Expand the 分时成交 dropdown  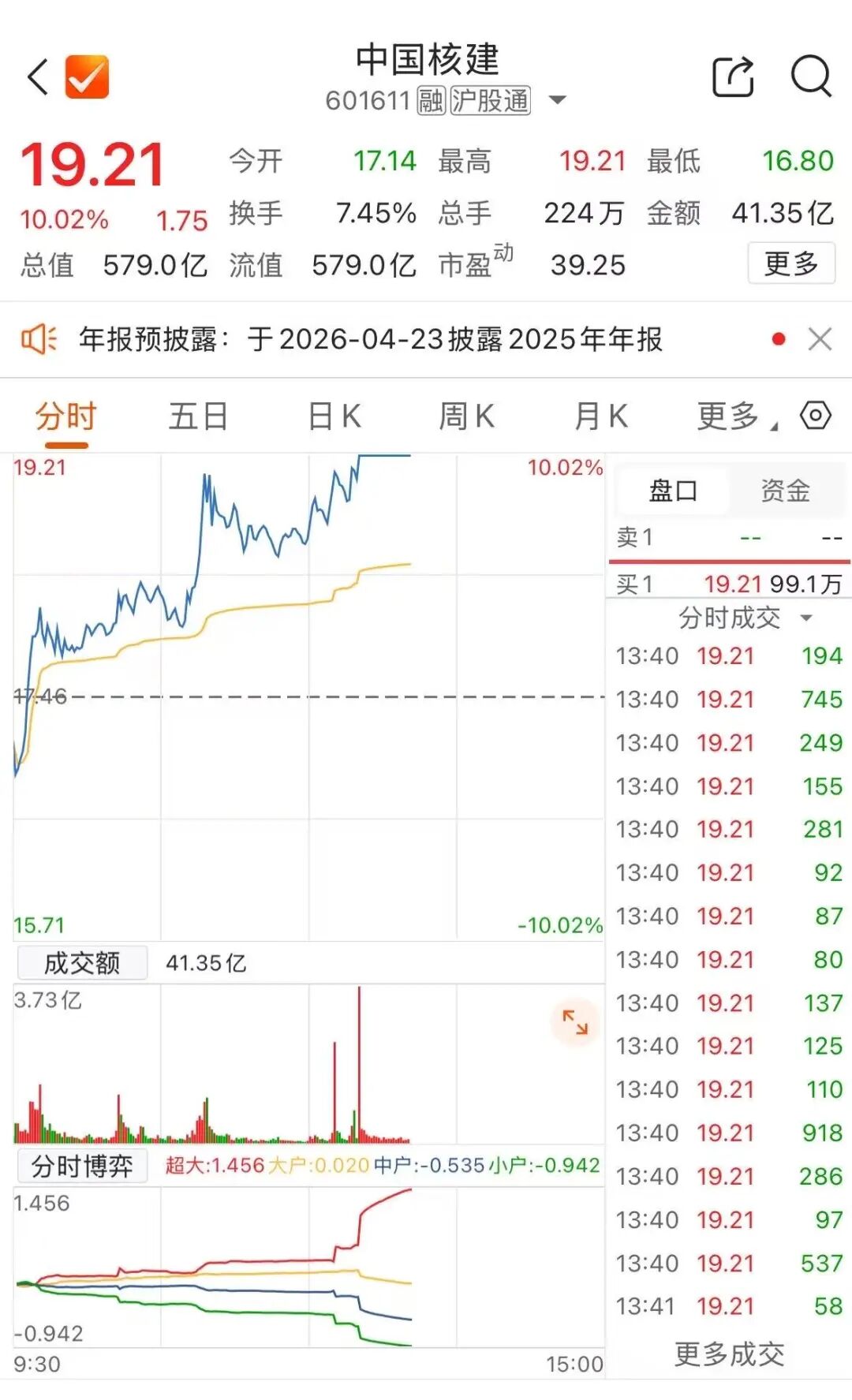tap(745, 618)
